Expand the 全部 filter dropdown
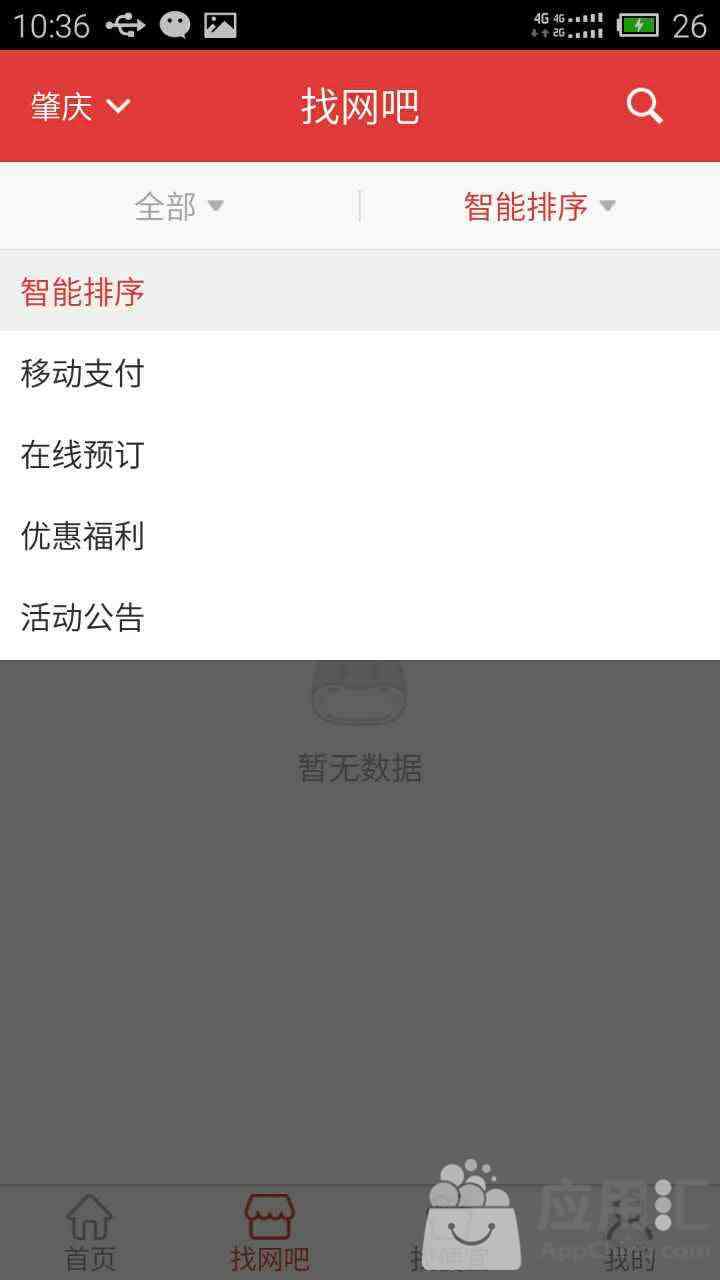 tap(180, 206)
